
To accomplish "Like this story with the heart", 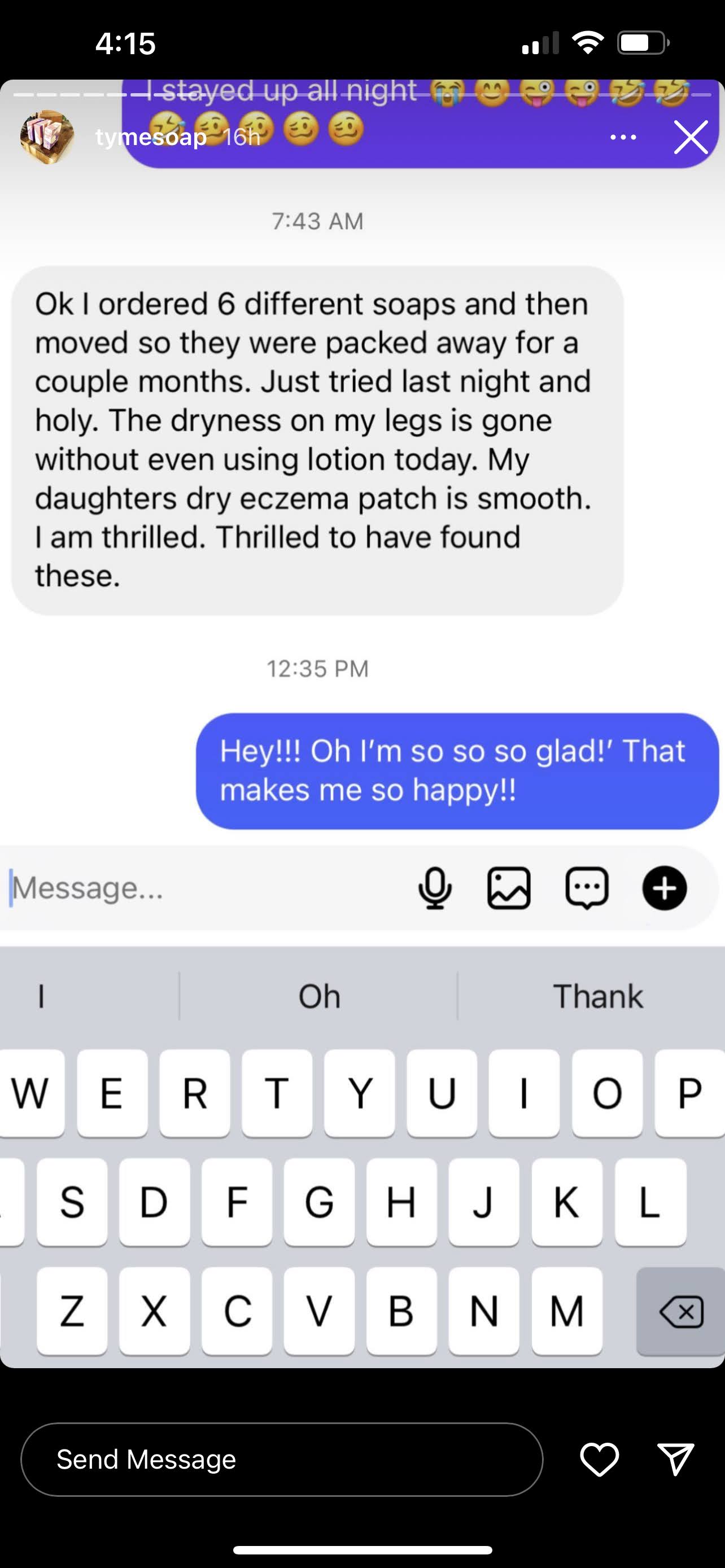I will [599, 1459].
